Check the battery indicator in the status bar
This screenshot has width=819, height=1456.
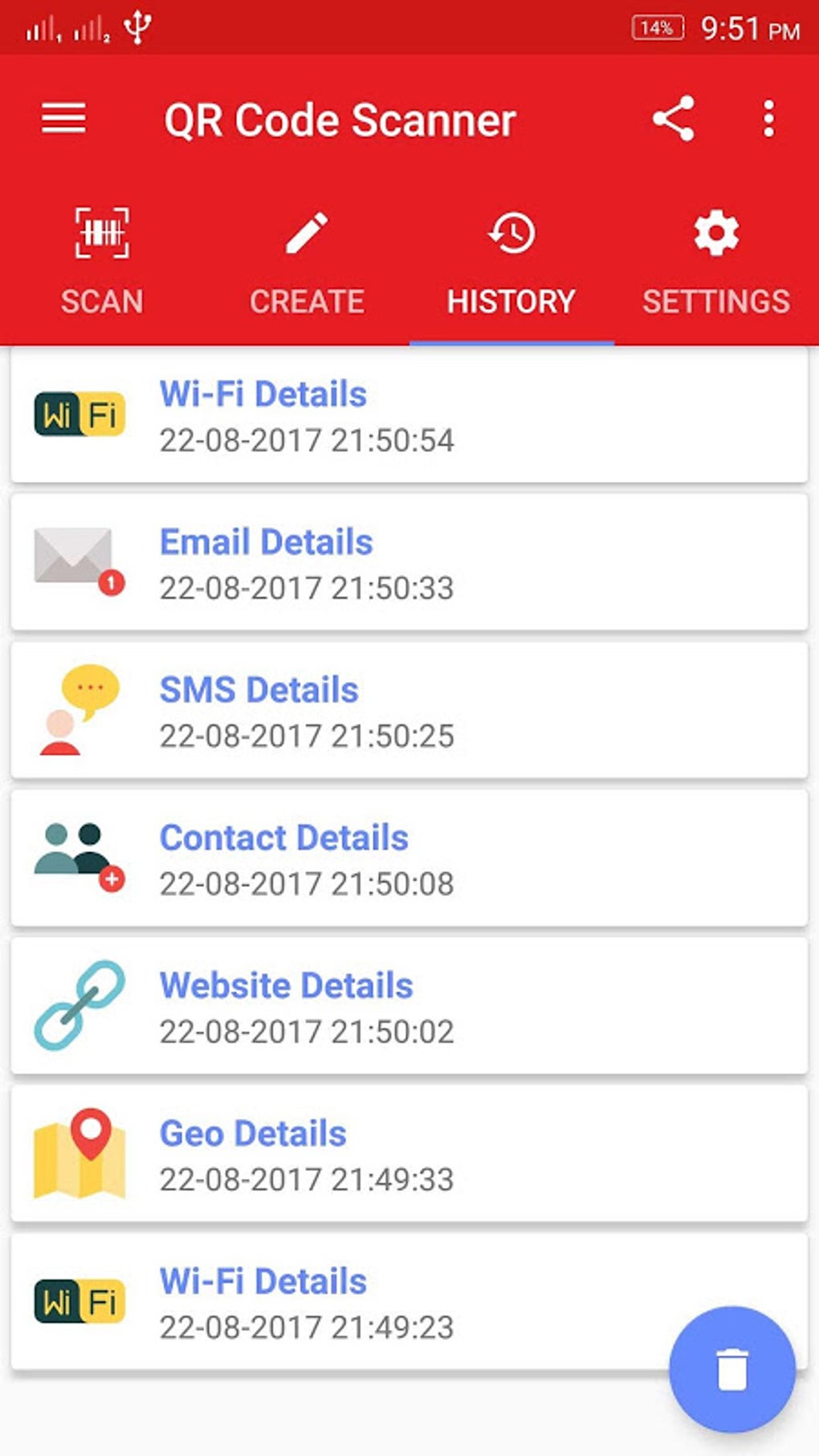click(660, 27)
